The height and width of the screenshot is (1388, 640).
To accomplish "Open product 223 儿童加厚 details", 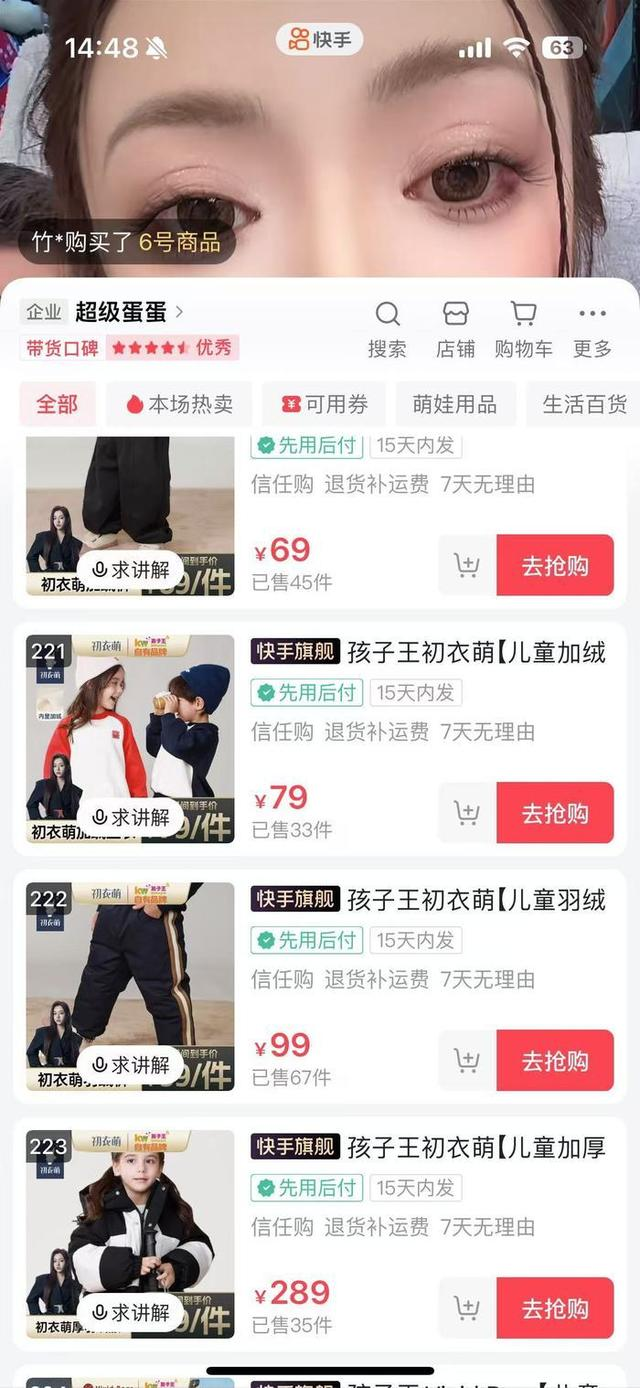I will click(476, 1147).
